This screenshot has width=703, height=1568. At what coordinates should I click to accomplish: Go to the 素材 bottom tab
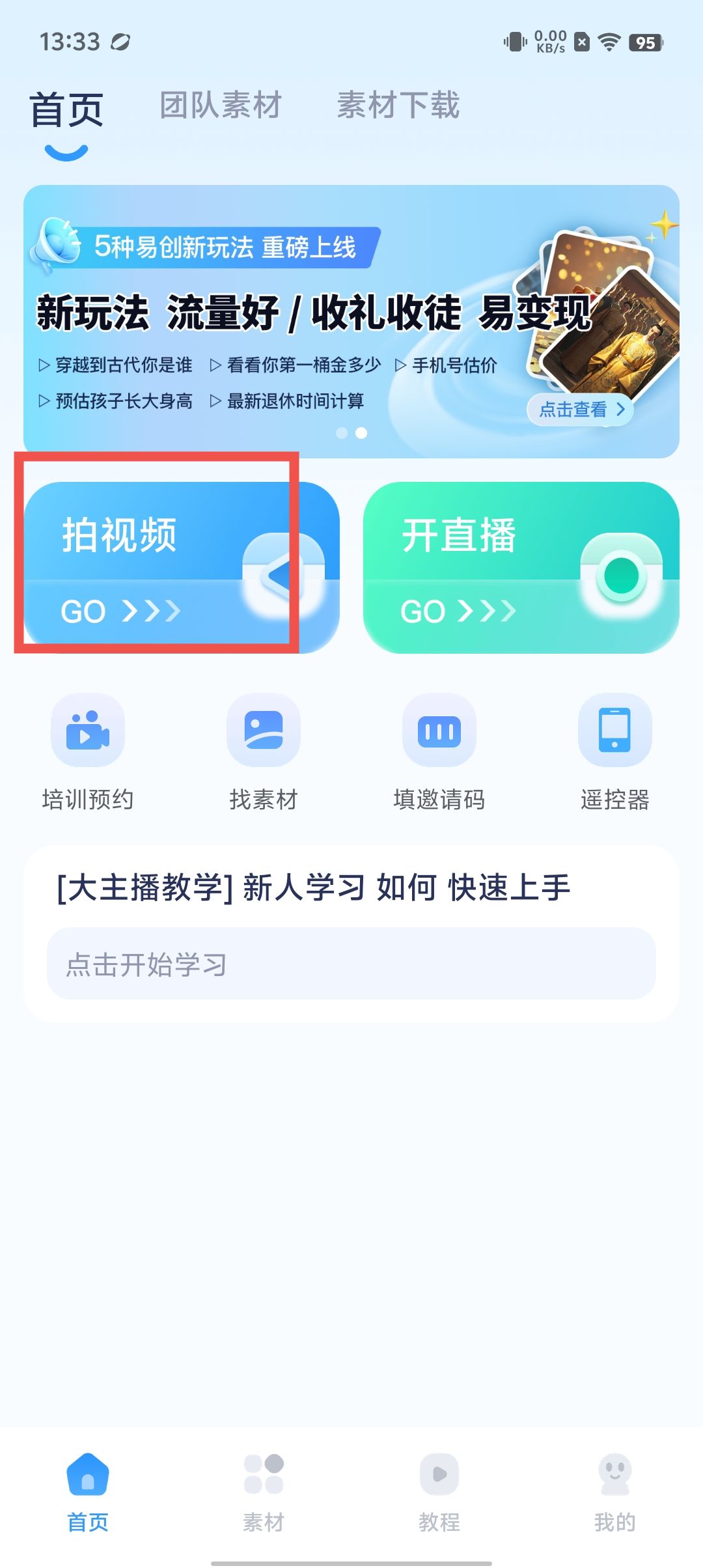point(264,1492)
